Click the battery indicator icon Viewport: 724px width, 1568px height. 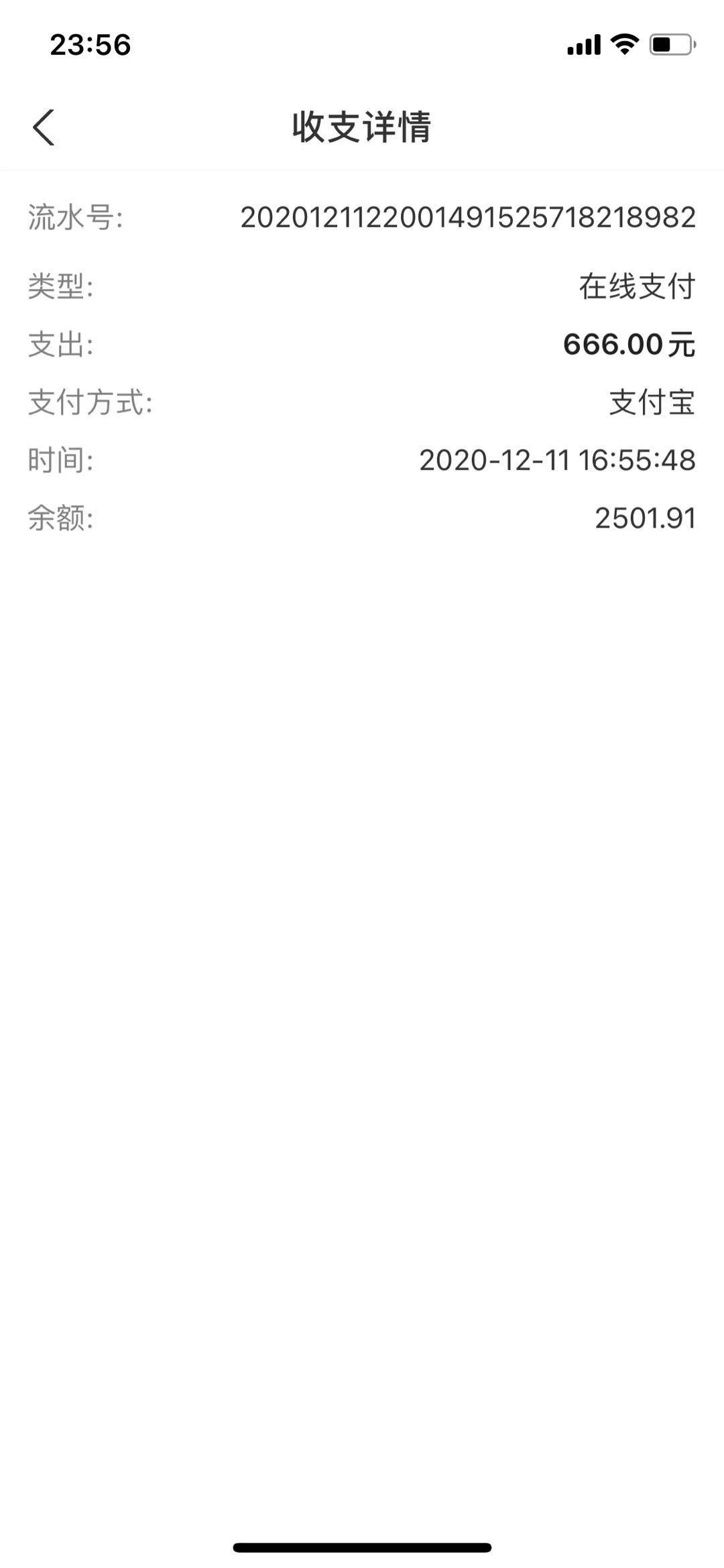point(668,44)
